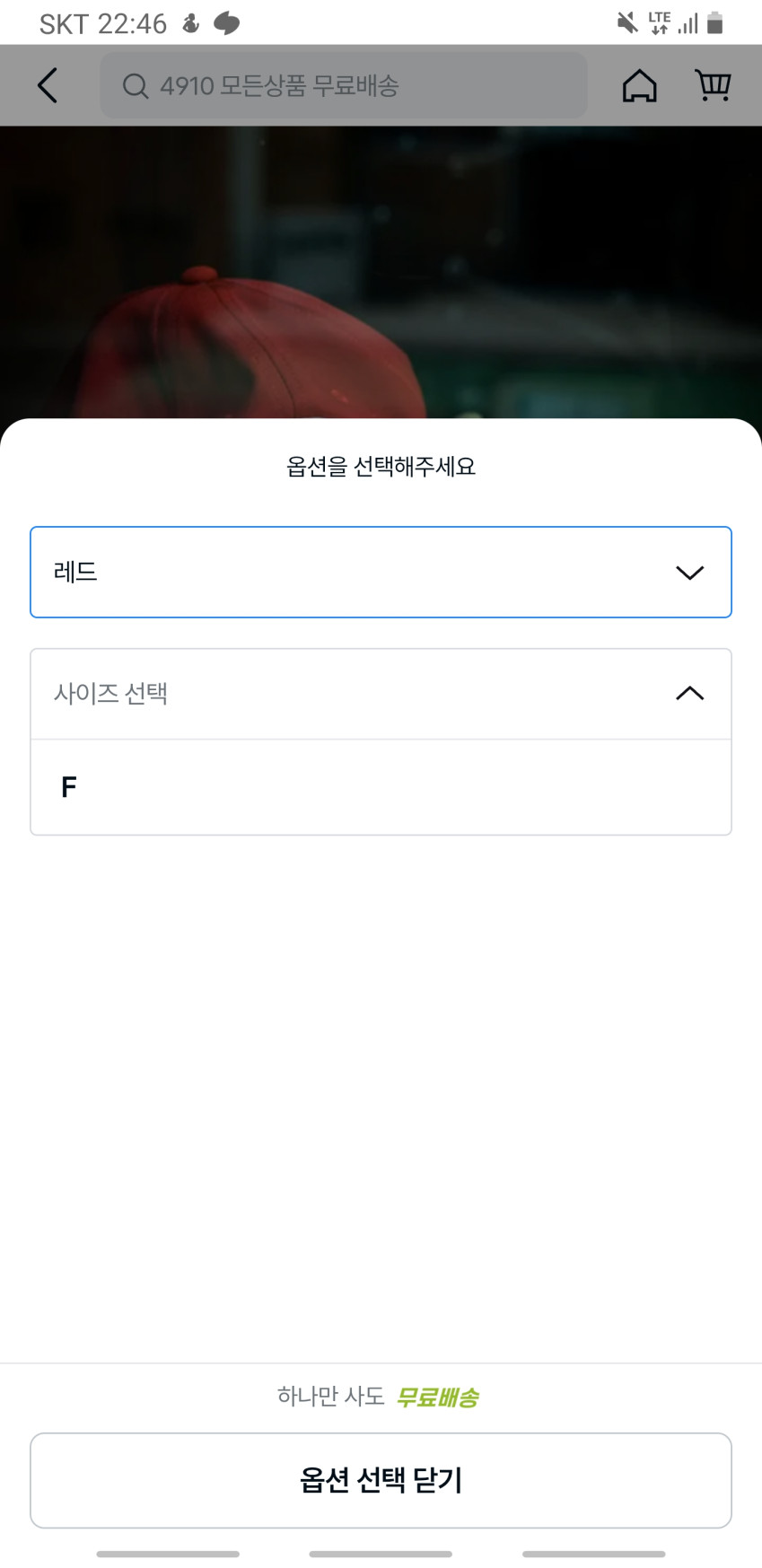Tap 옵션 선택 닫기 button
Screen dimensions: 762x1568
click(x=381, y=1480)
